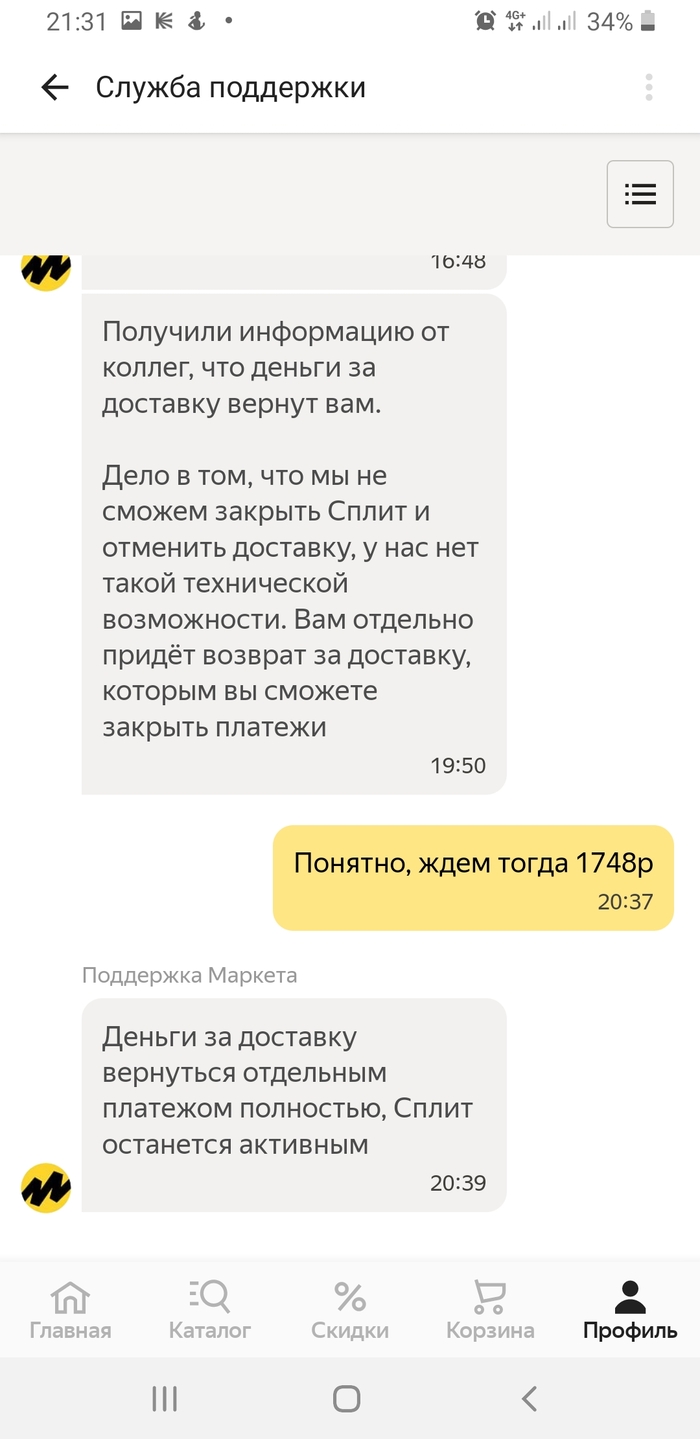700x1439 pixels.
Task: Go back from Служба поддержки
Action: point(55,88)
